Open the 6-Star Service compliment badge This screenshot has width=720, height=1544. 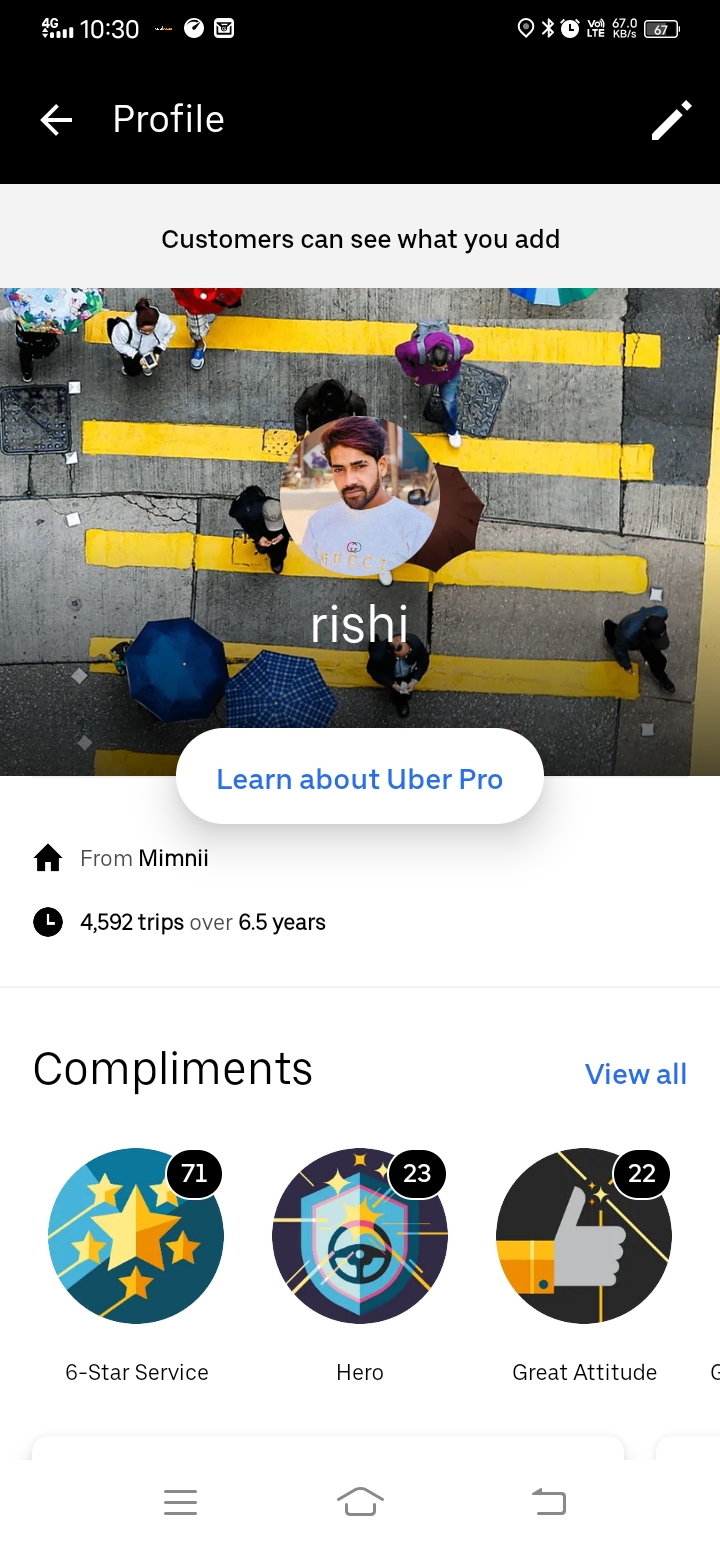136,1236
